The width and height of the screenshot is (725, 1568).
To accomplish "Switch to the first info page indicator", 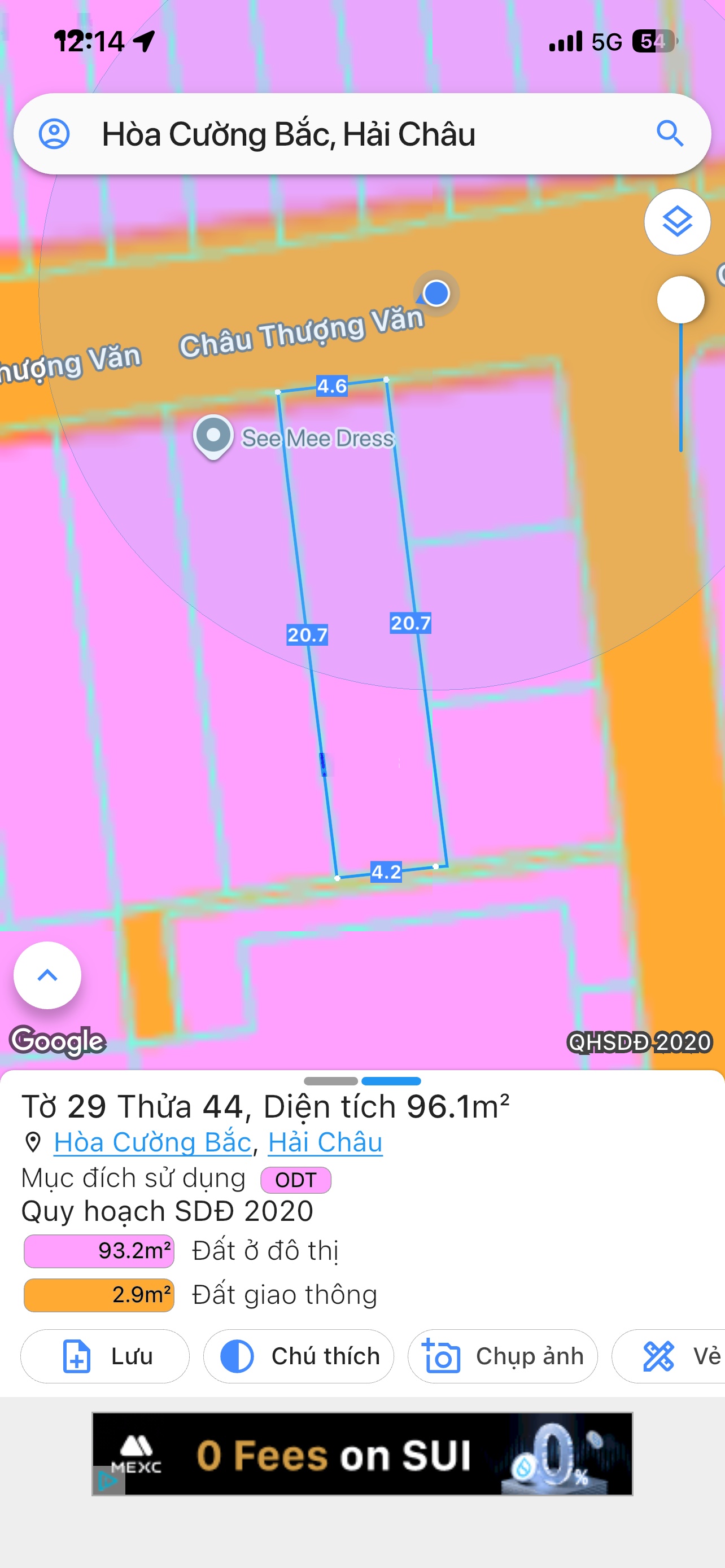I will pos(330,1081).
